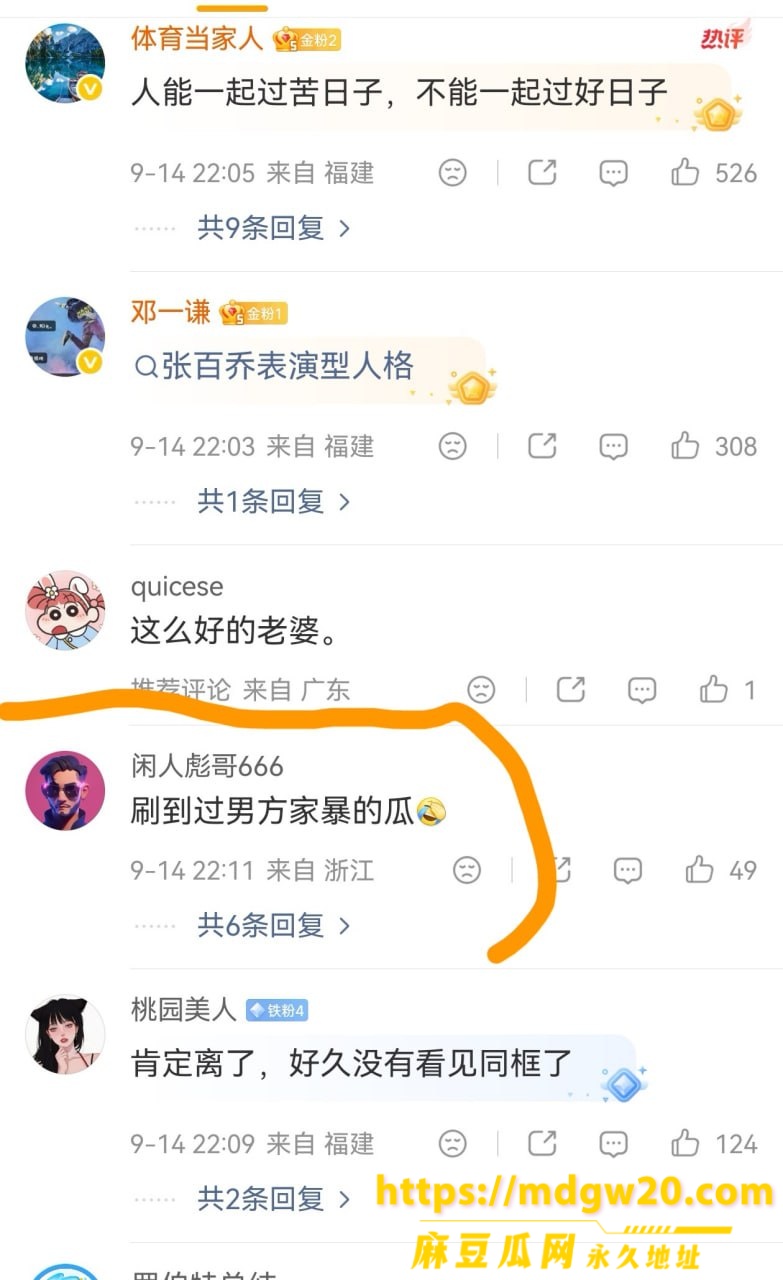Dislike 邓一谦's comment with the sad face
The width and height of the screenshot is (783, 1280).
(453, 446)
